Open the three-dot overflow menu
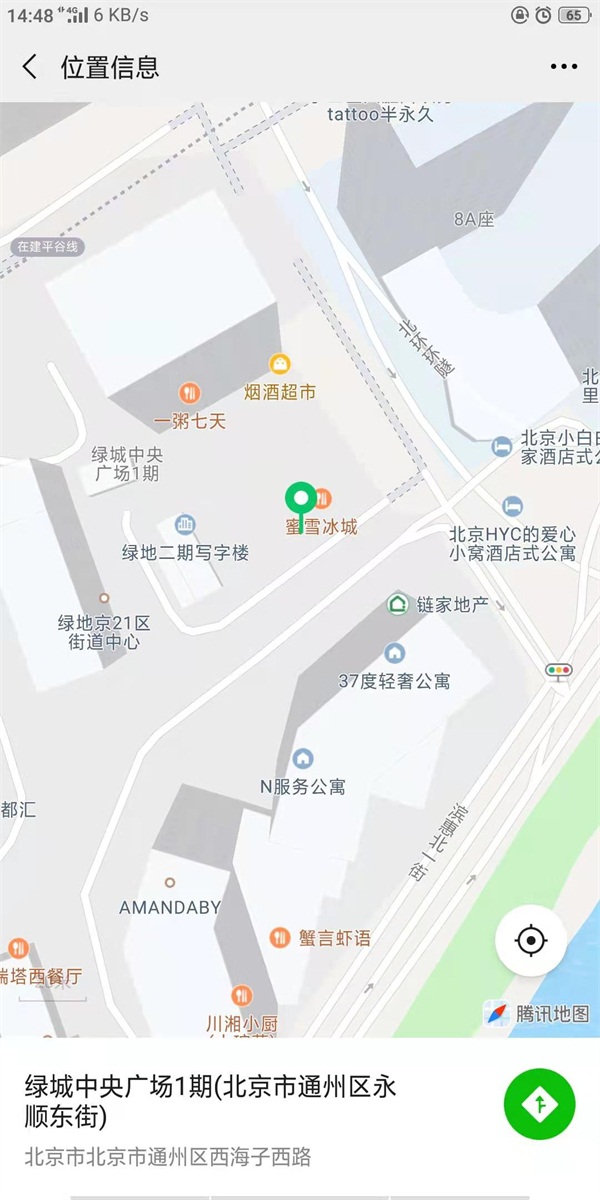 (564, 67)
